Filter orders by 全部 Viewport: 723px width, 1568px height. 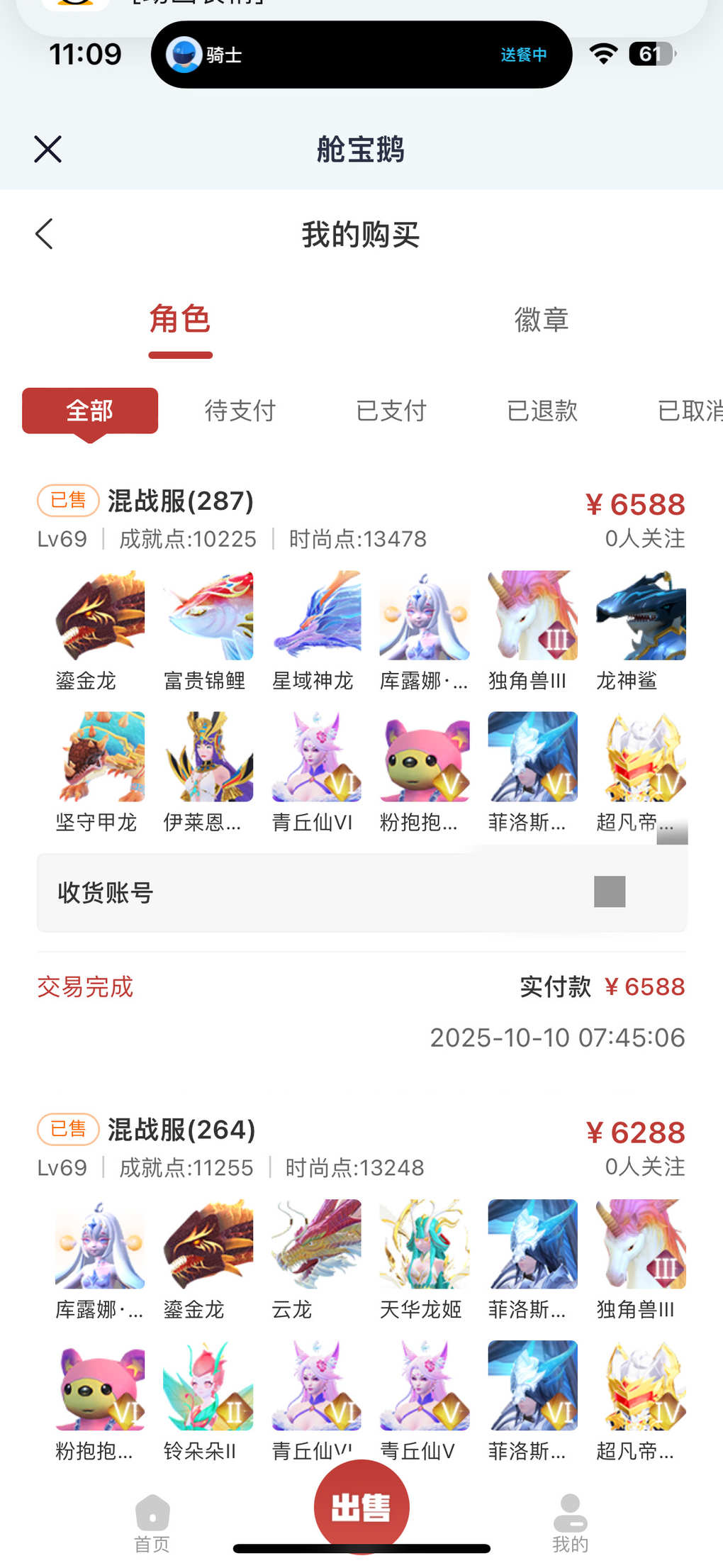point(90,411)
